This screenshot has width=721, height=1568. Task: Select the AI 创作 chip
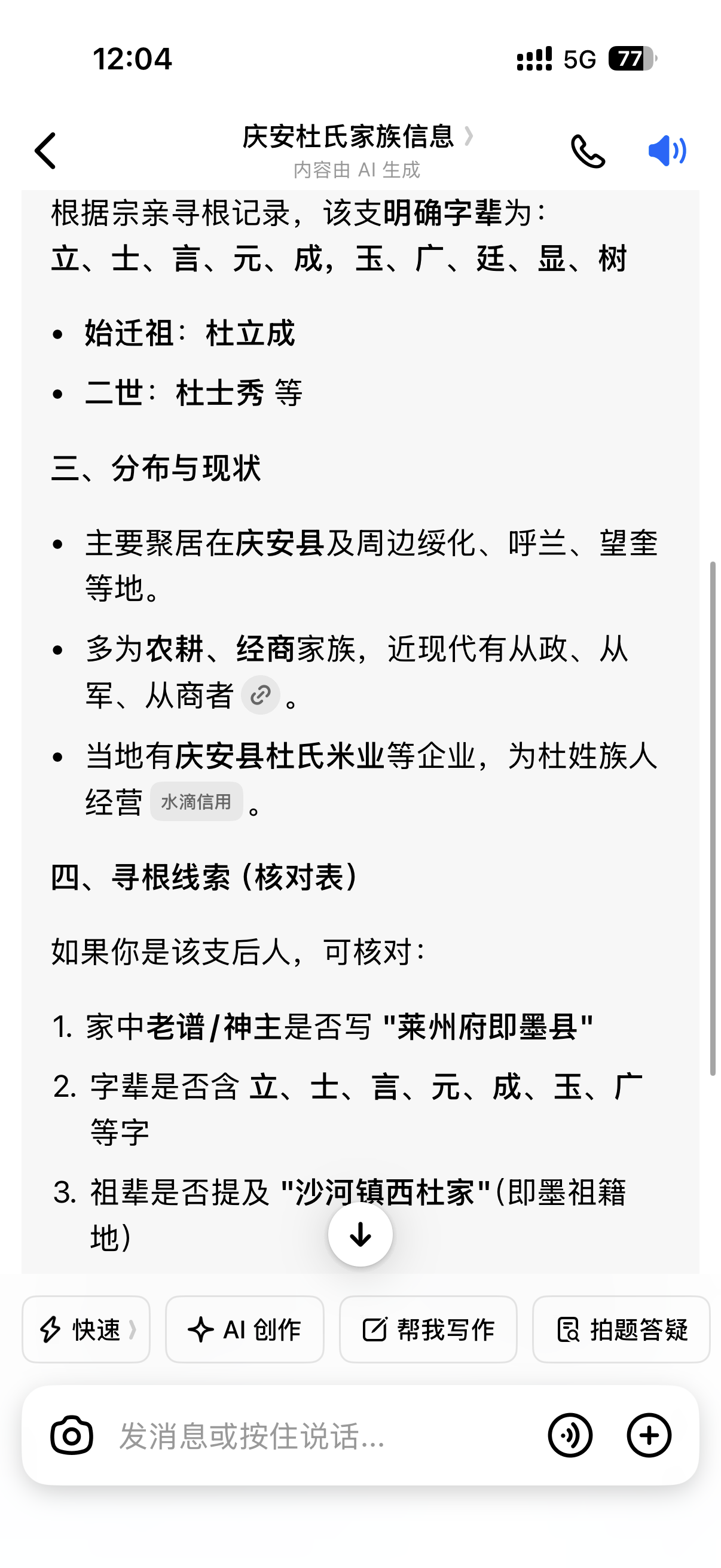[245, 1329]
